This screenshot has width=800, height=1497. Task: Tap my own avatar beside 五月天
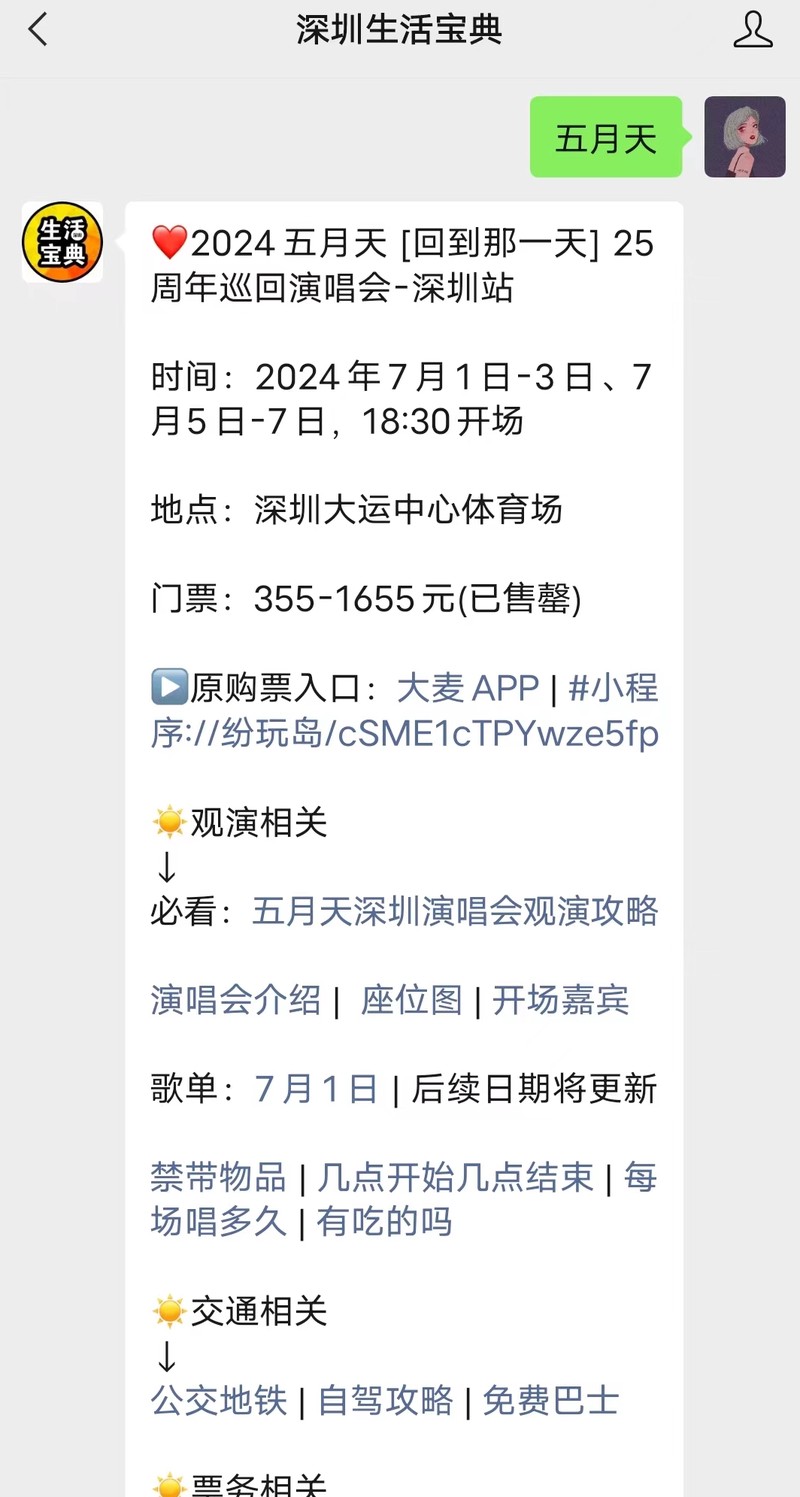pos(744,137)
